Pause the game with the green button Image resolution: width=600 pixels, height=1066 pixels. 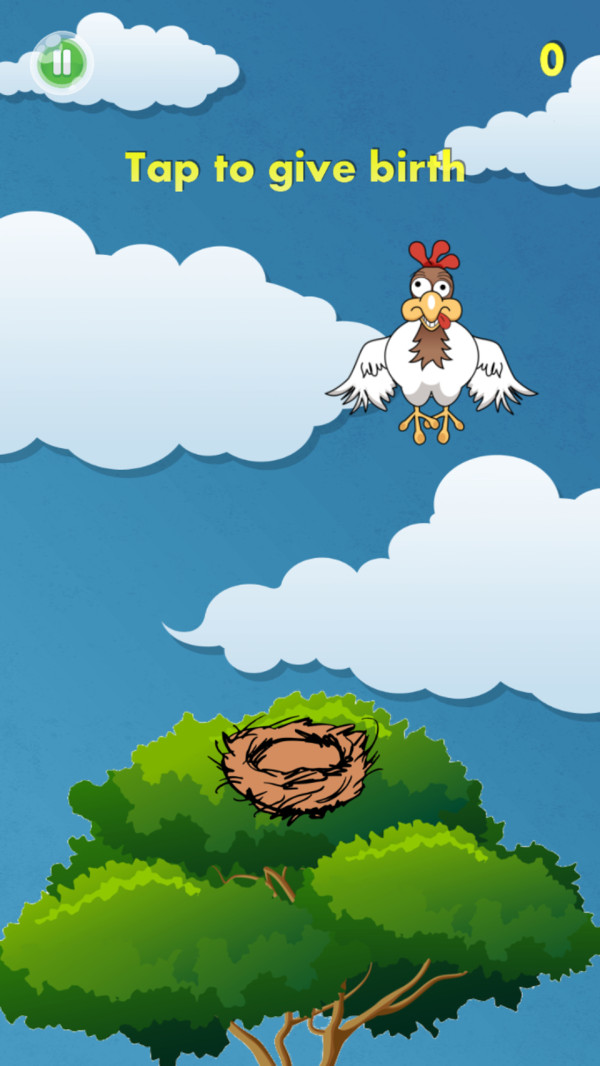point(62,62)
